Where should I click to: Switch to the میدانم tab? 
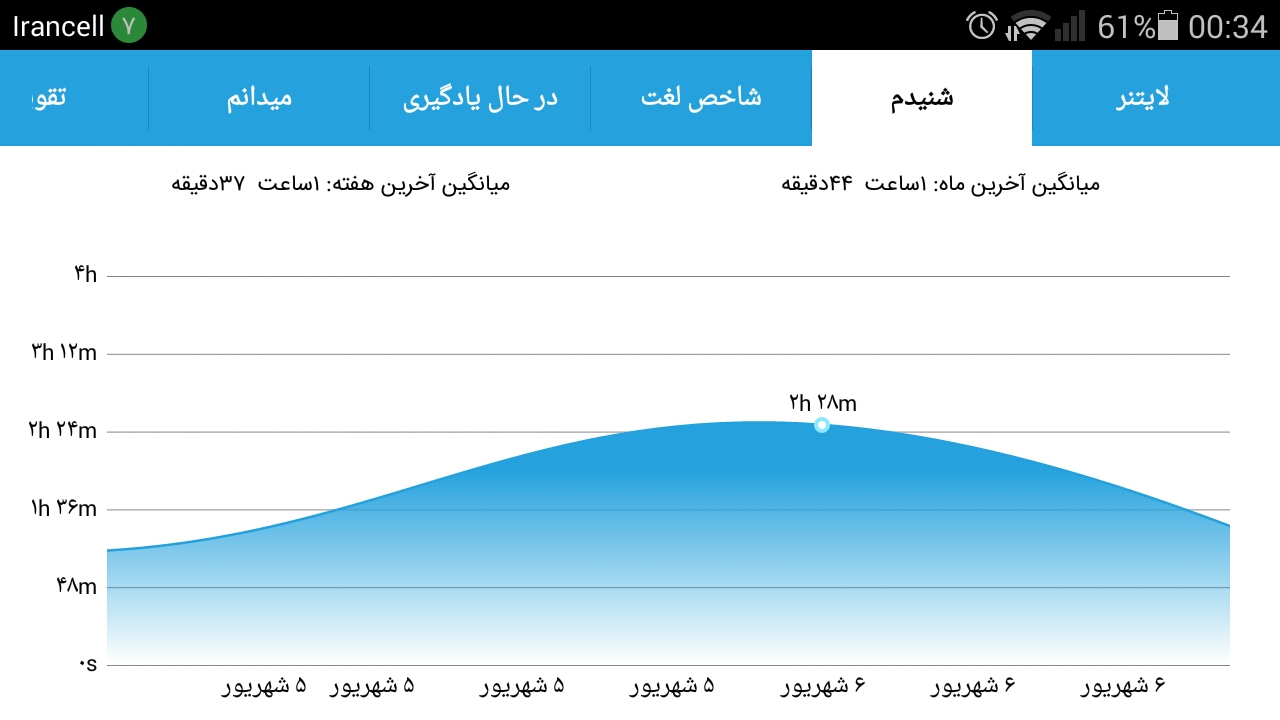click(x=259, y=98)
